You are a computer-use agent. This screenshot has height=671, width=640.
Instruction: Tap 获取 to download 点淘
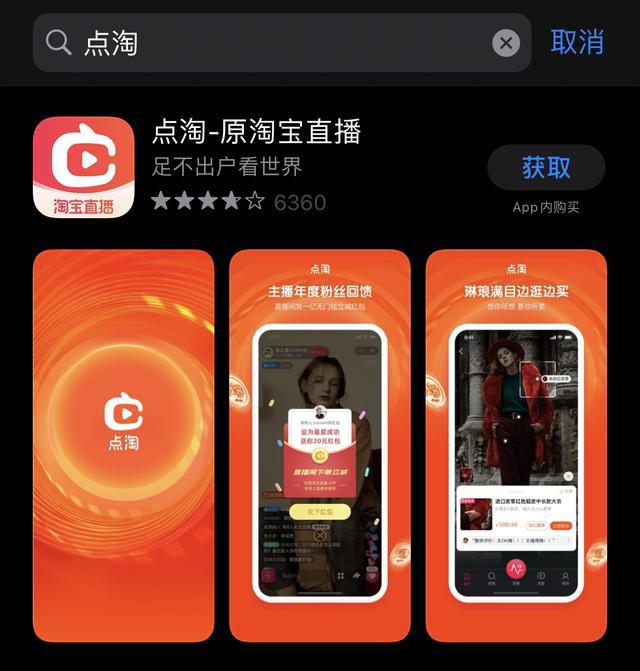546,168
